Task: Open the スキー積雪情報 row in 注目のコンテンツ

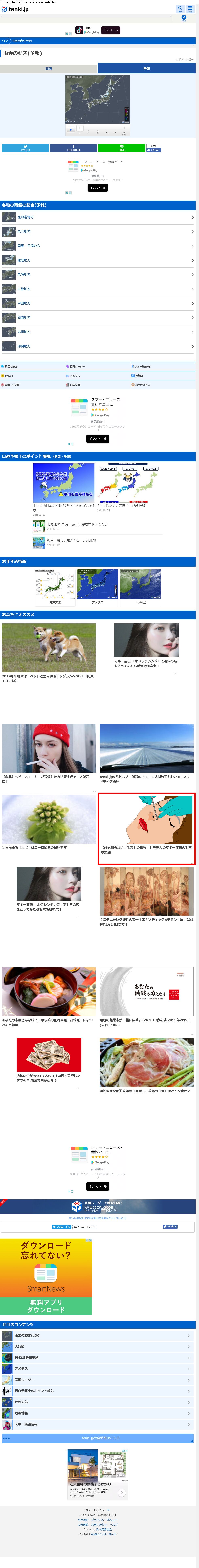Action: 98,1424
